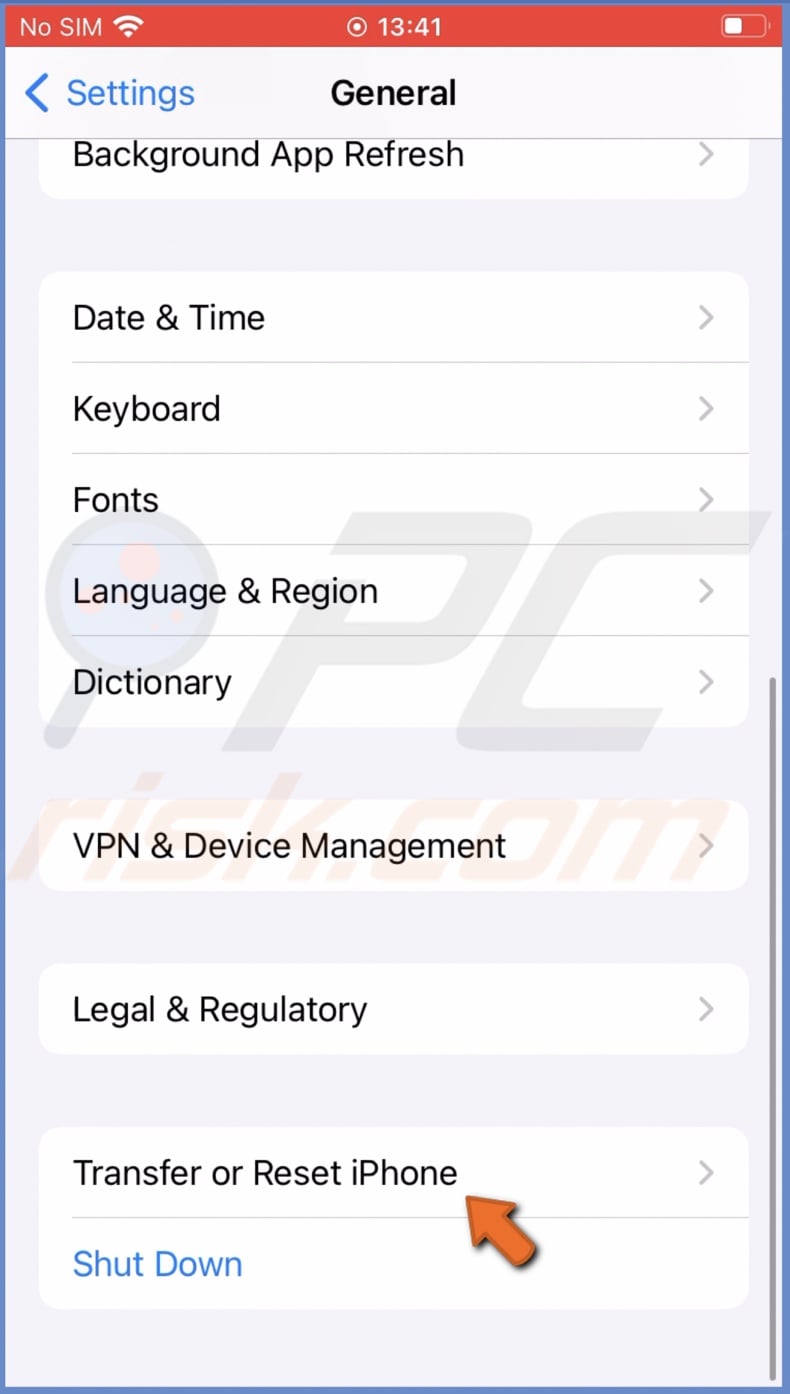Screen dimensions: 790x1394
Task: Expand the Transfer or Reset iPhone chevron
Action: (706, 1172)
